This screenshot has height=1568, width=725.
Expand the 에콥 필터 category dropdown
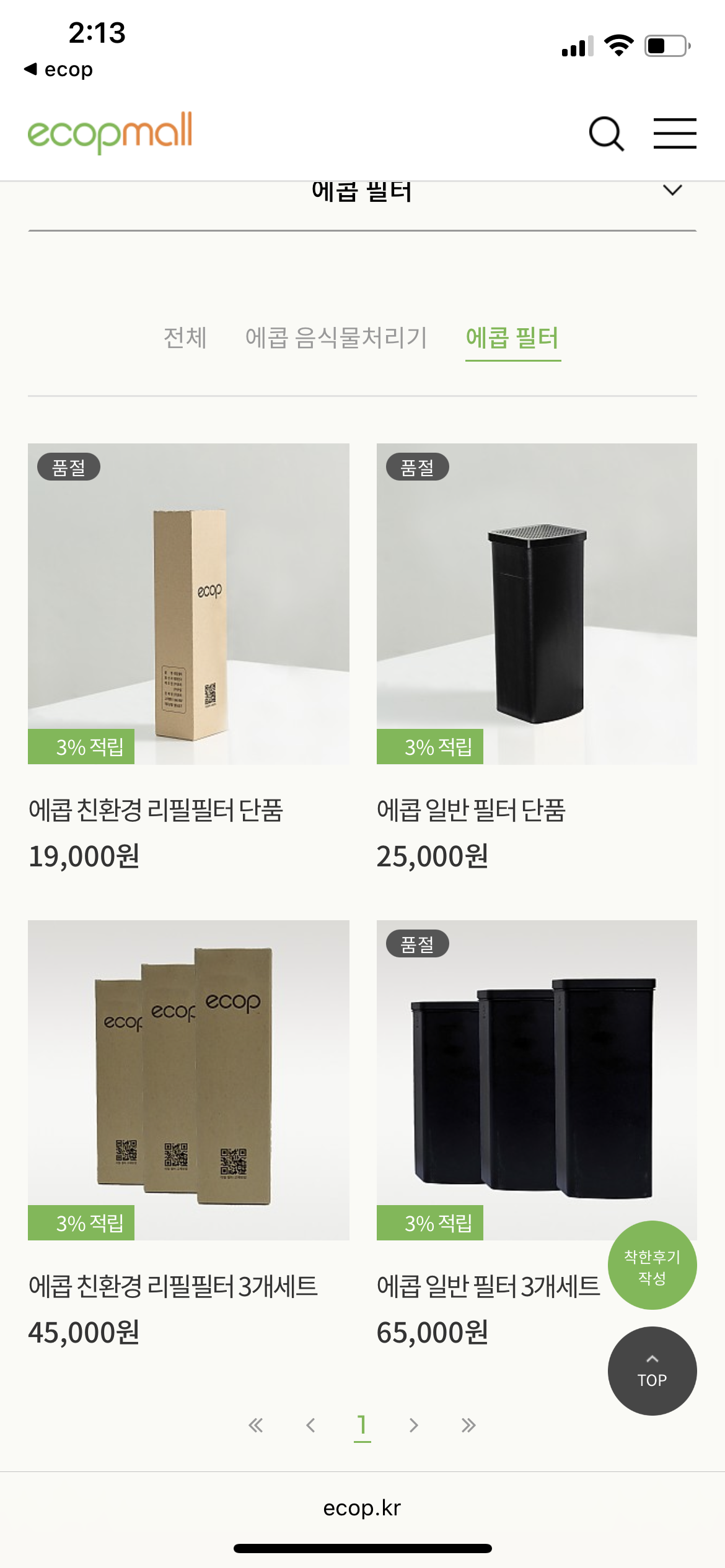pyautogui.click(x=672, y=191)
